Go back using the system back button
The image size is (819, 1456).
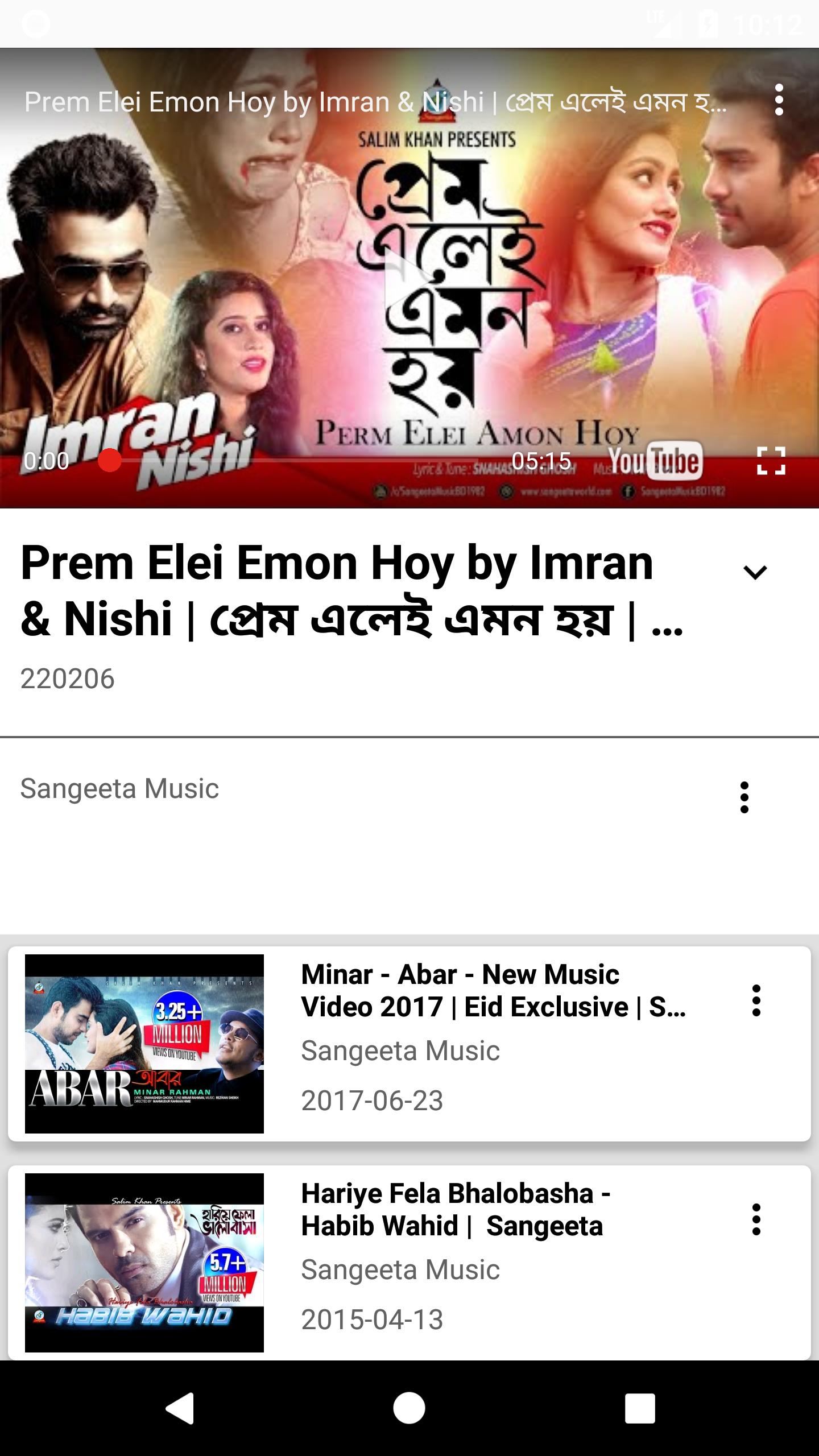180,1408
